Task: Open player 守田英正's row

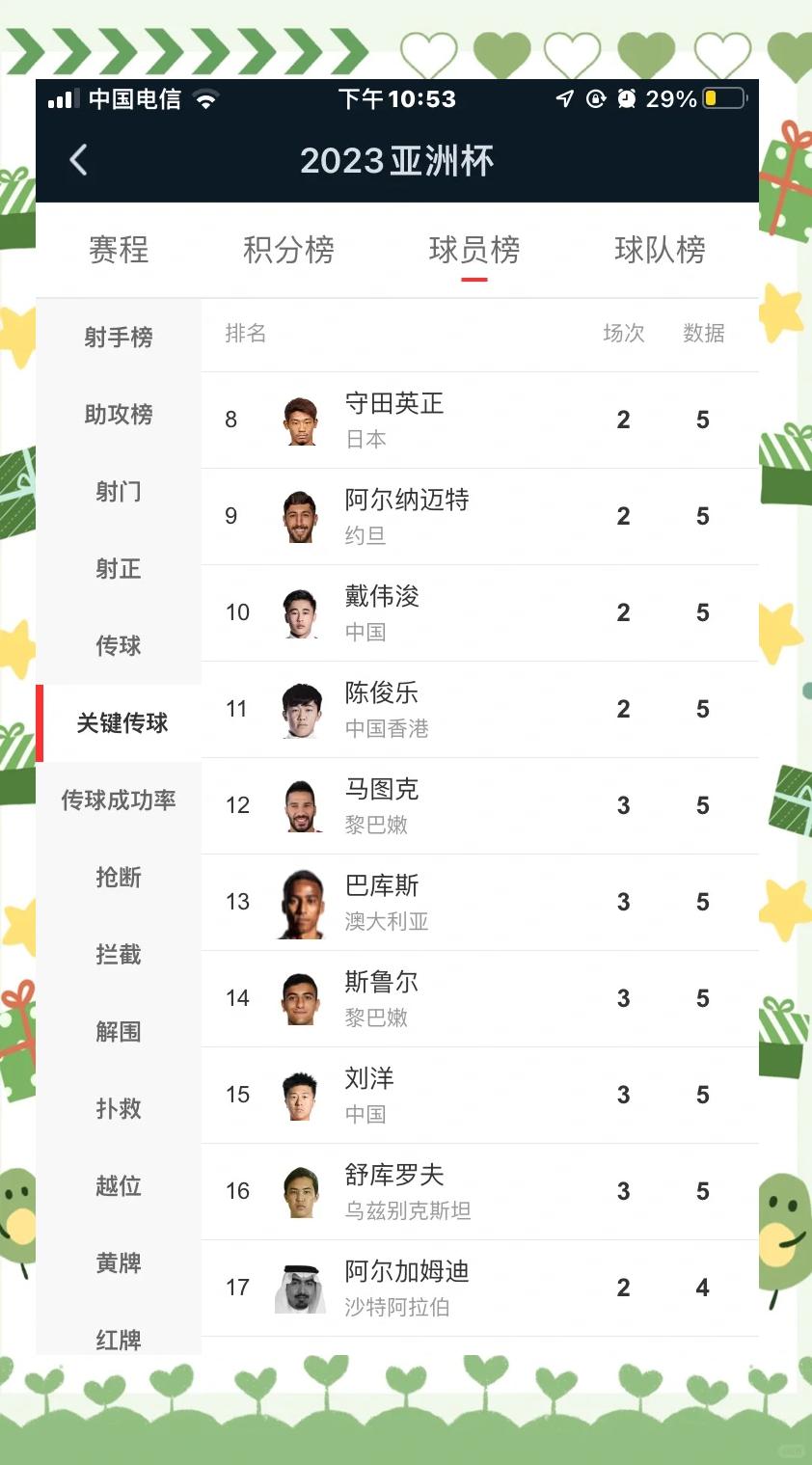Action: point(479,421)
